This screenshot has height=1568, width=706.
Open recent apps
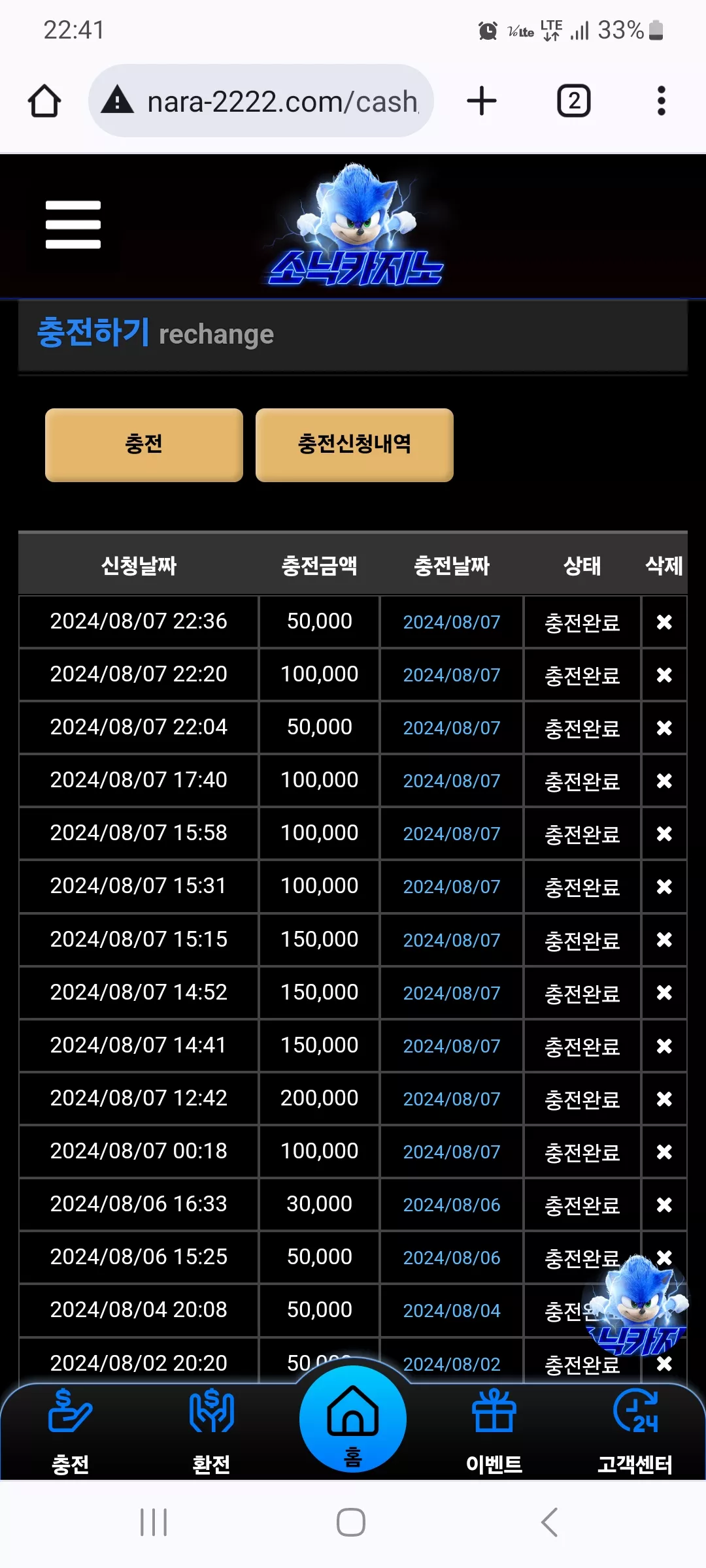(x=154, y=1522)
